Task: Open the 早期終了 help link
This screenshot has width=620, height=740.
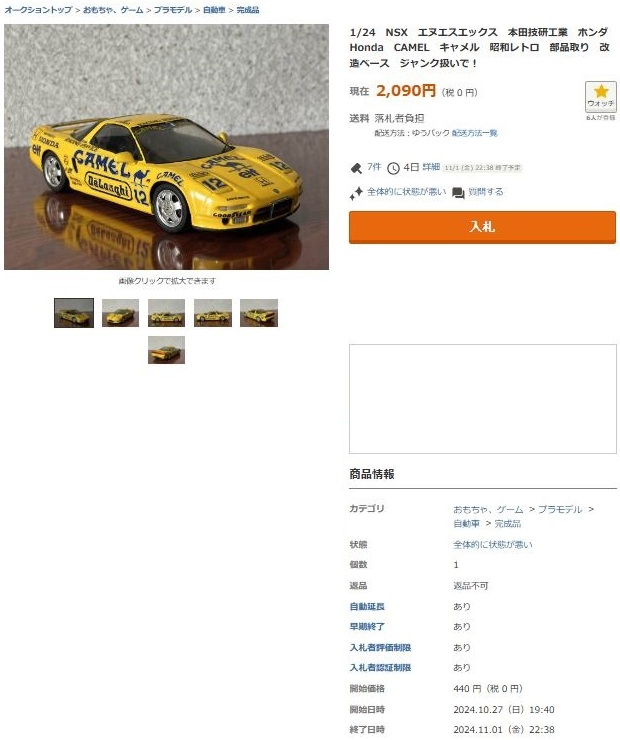Action: (x=366, y=626)
